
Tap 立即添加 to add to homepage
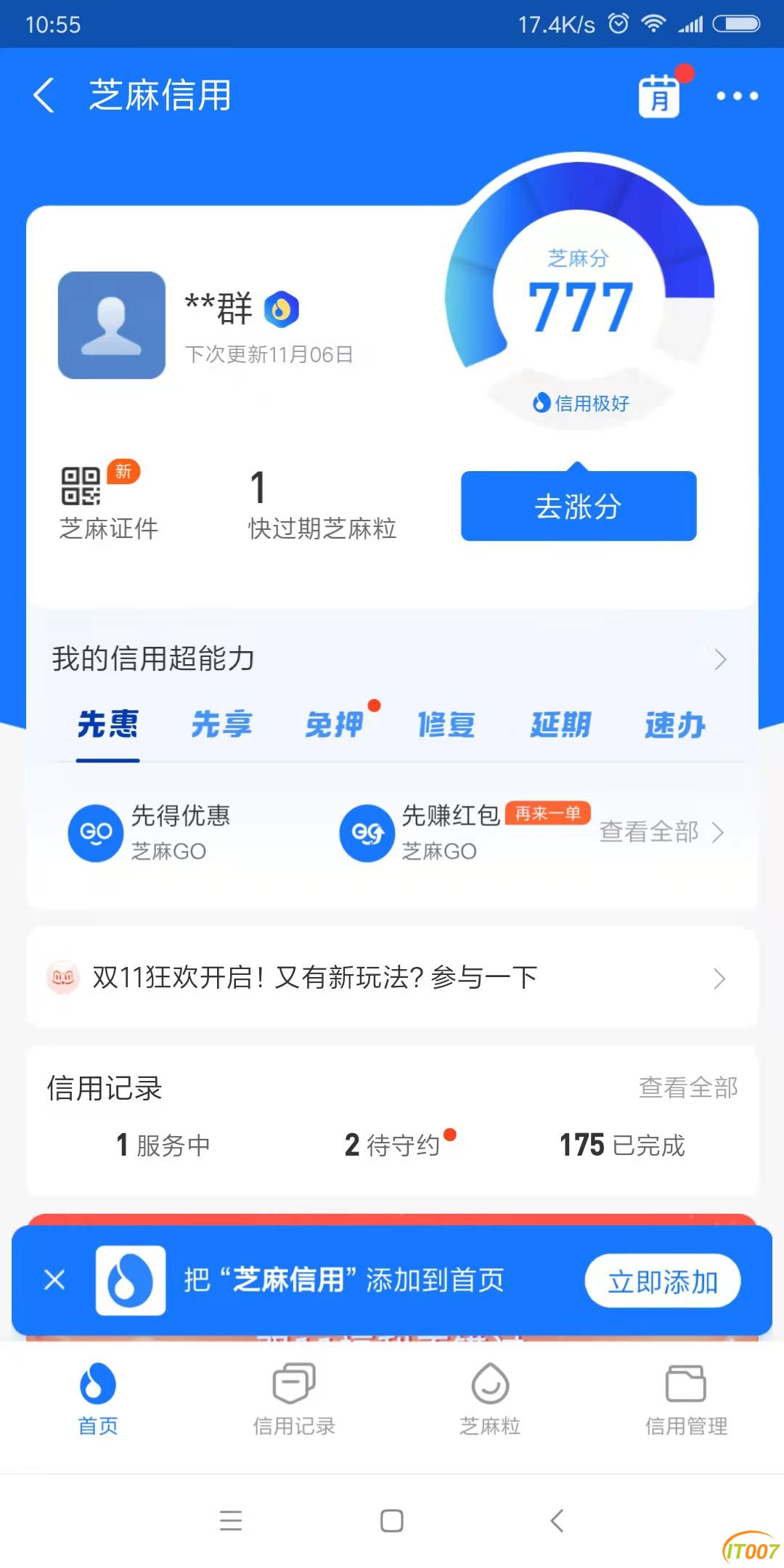click(x=662, y=1281)
